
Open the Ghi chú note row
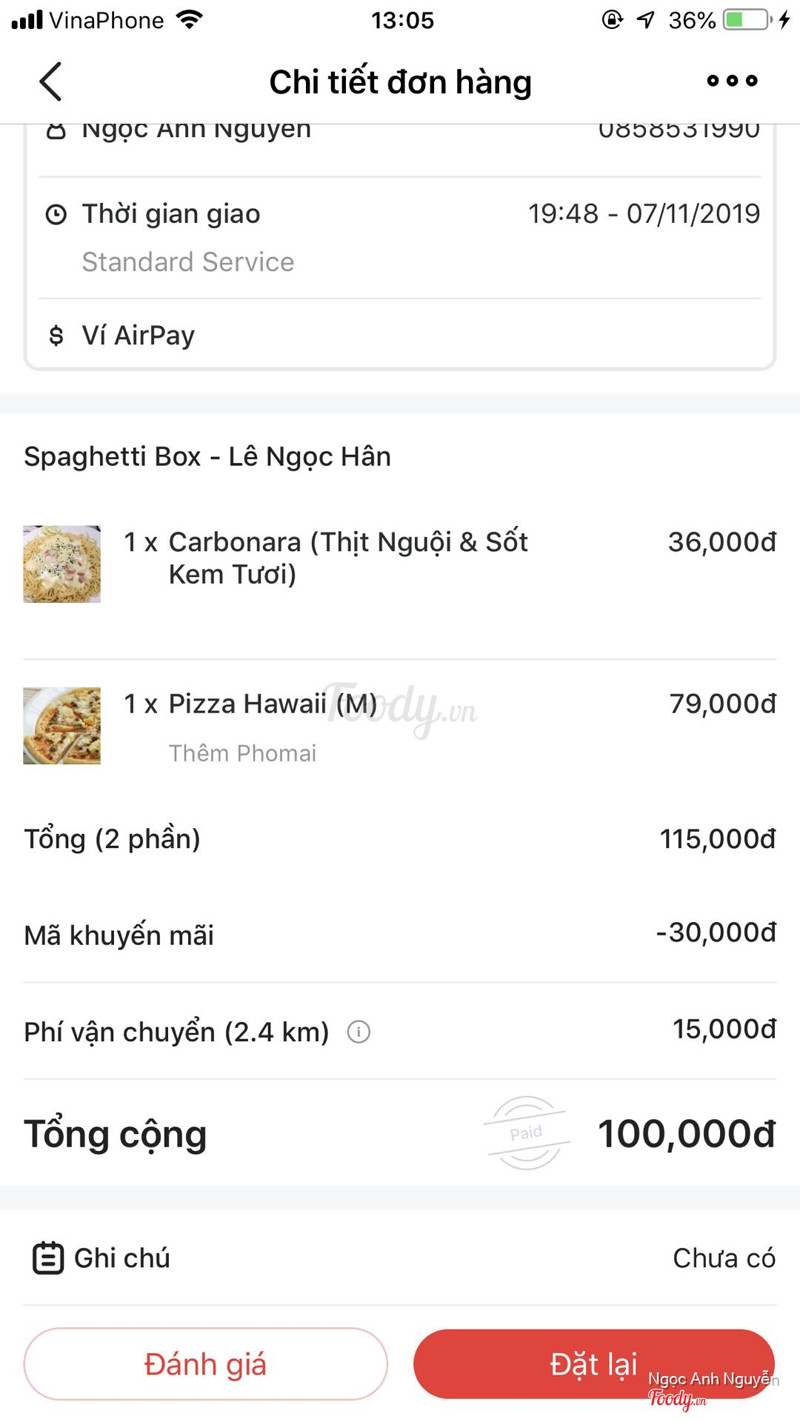[400, 1258]
